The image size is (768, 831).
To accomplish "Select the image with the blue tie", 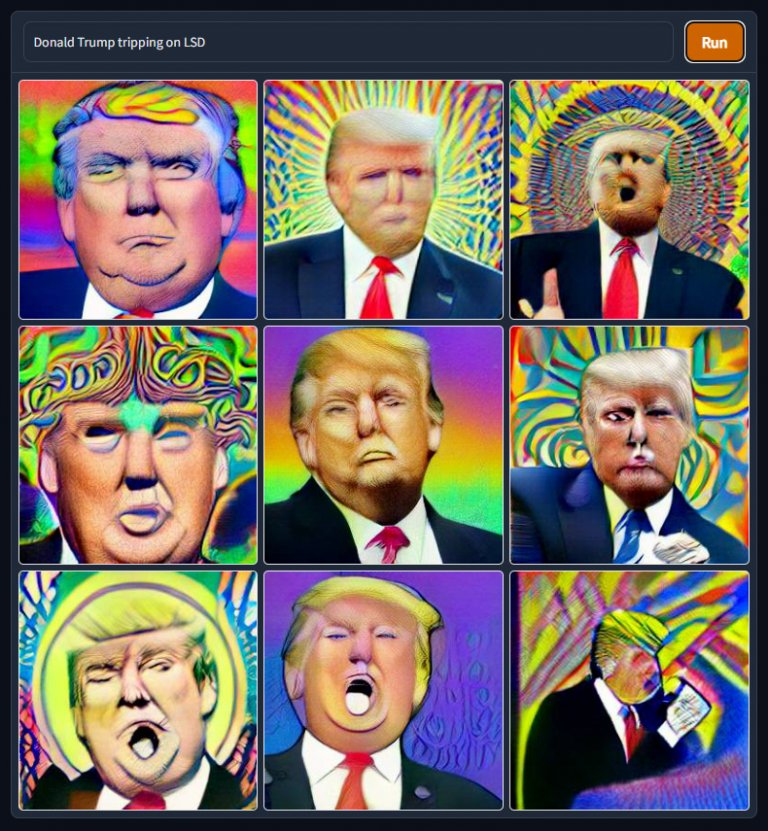I will tap(629, 445).
